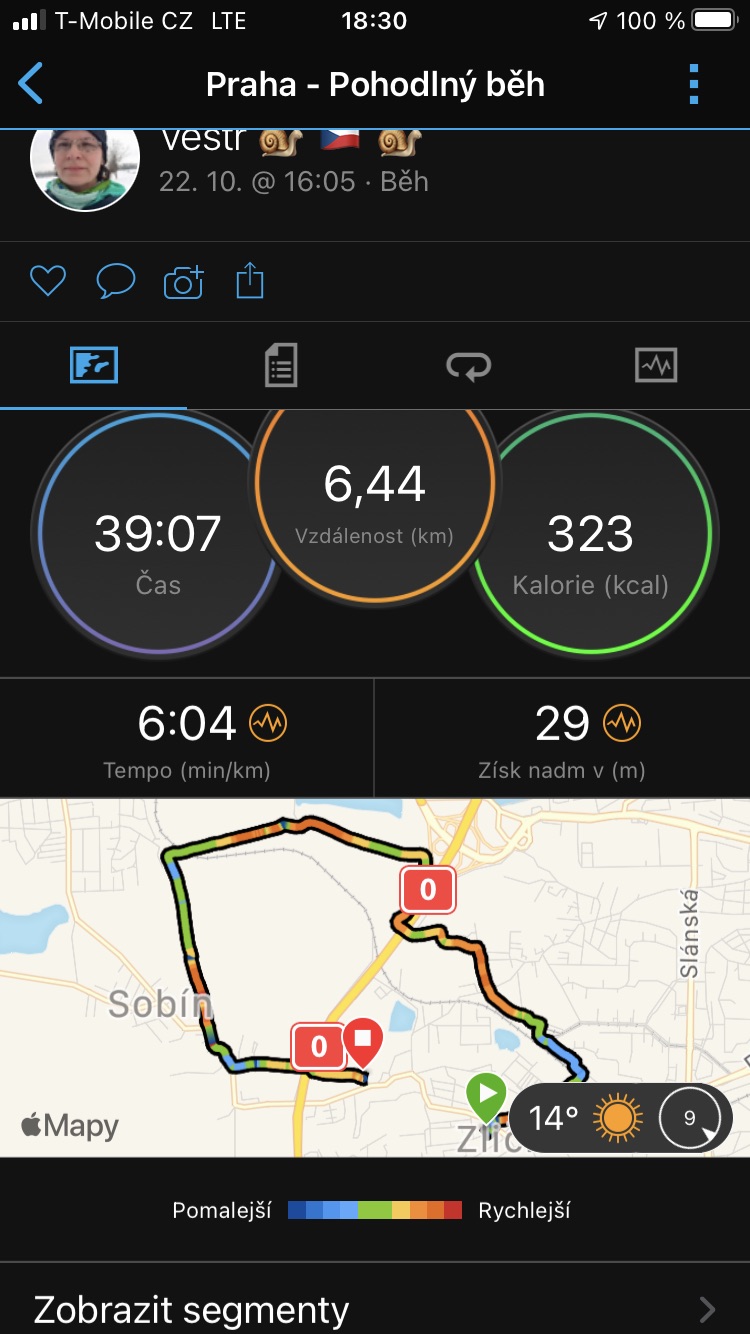The width and height of the screenshot is (750, 1334).
Task: Open comments via the speech bubble icon
Action: [x=115, y=282]
